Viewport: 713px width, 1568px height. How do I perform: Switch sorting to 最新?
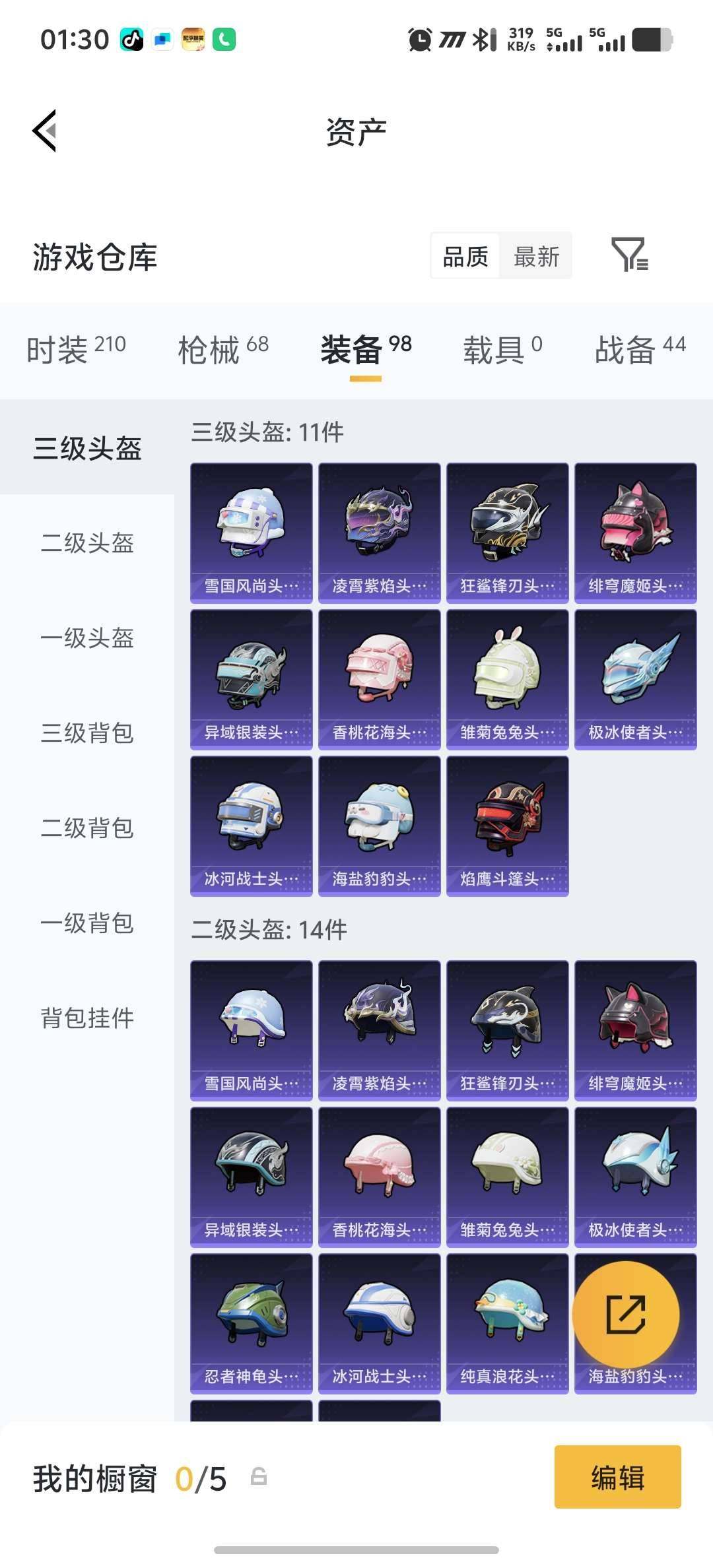(x=536, y=257)
